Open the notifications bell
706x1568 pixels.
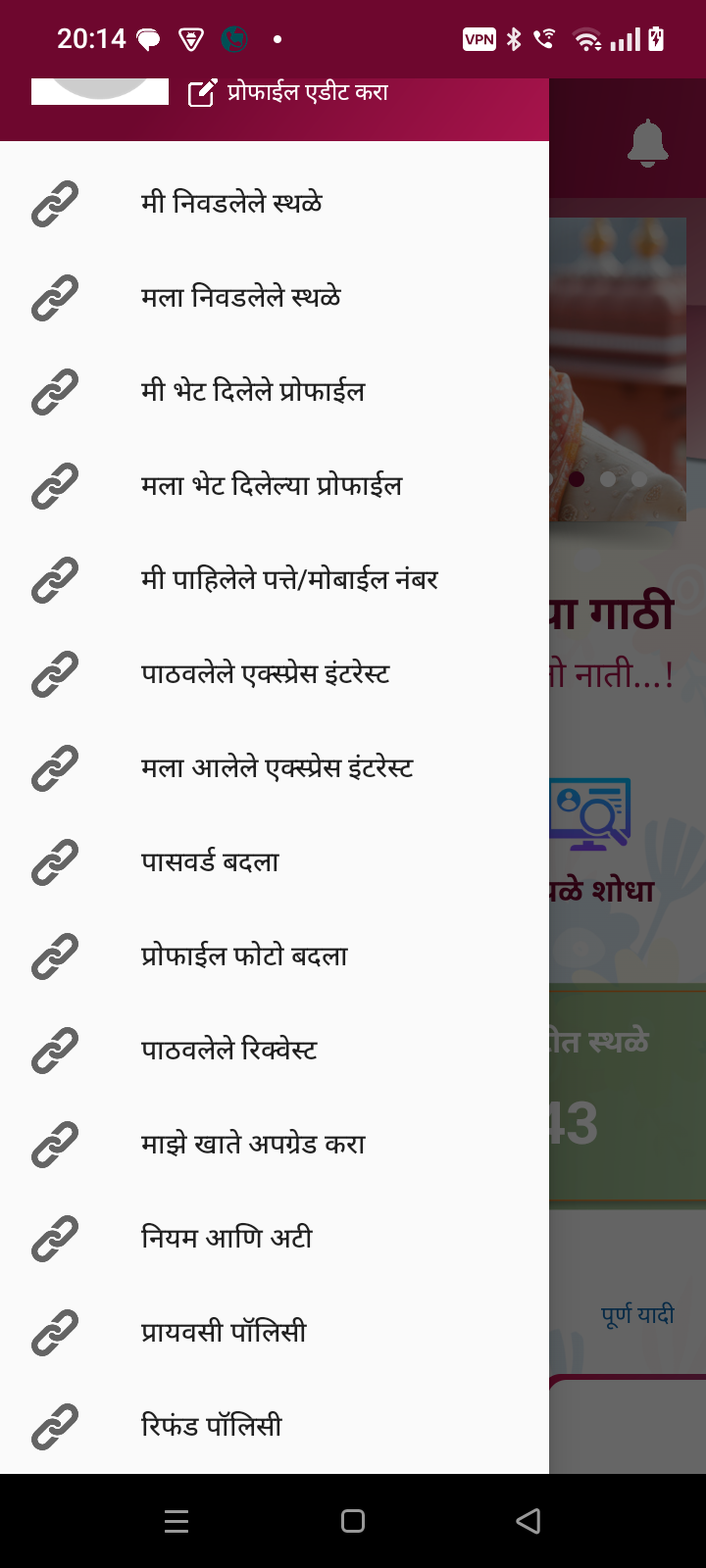click(x=647, y=143)
